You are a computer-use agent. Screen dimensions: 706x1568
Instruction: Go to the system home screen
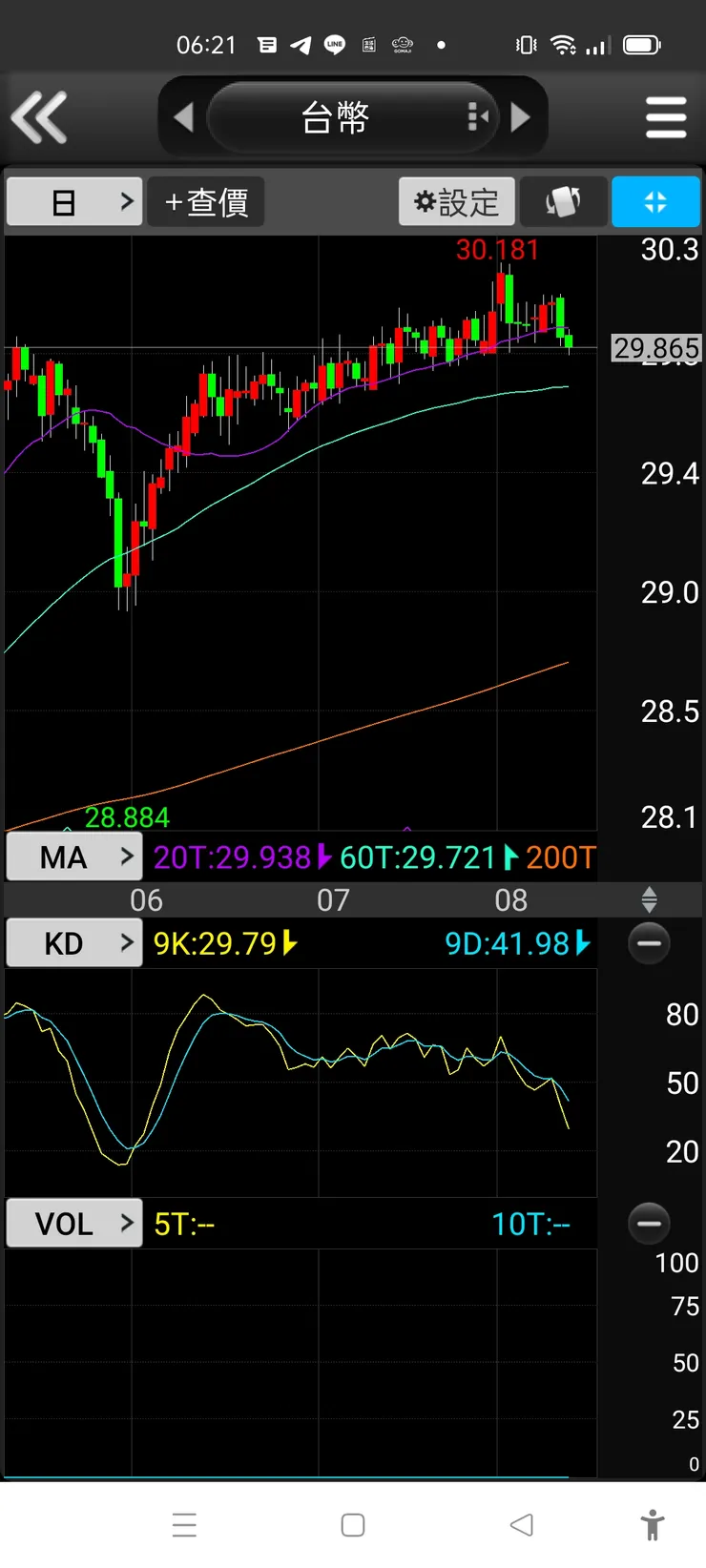[353, 1525]
